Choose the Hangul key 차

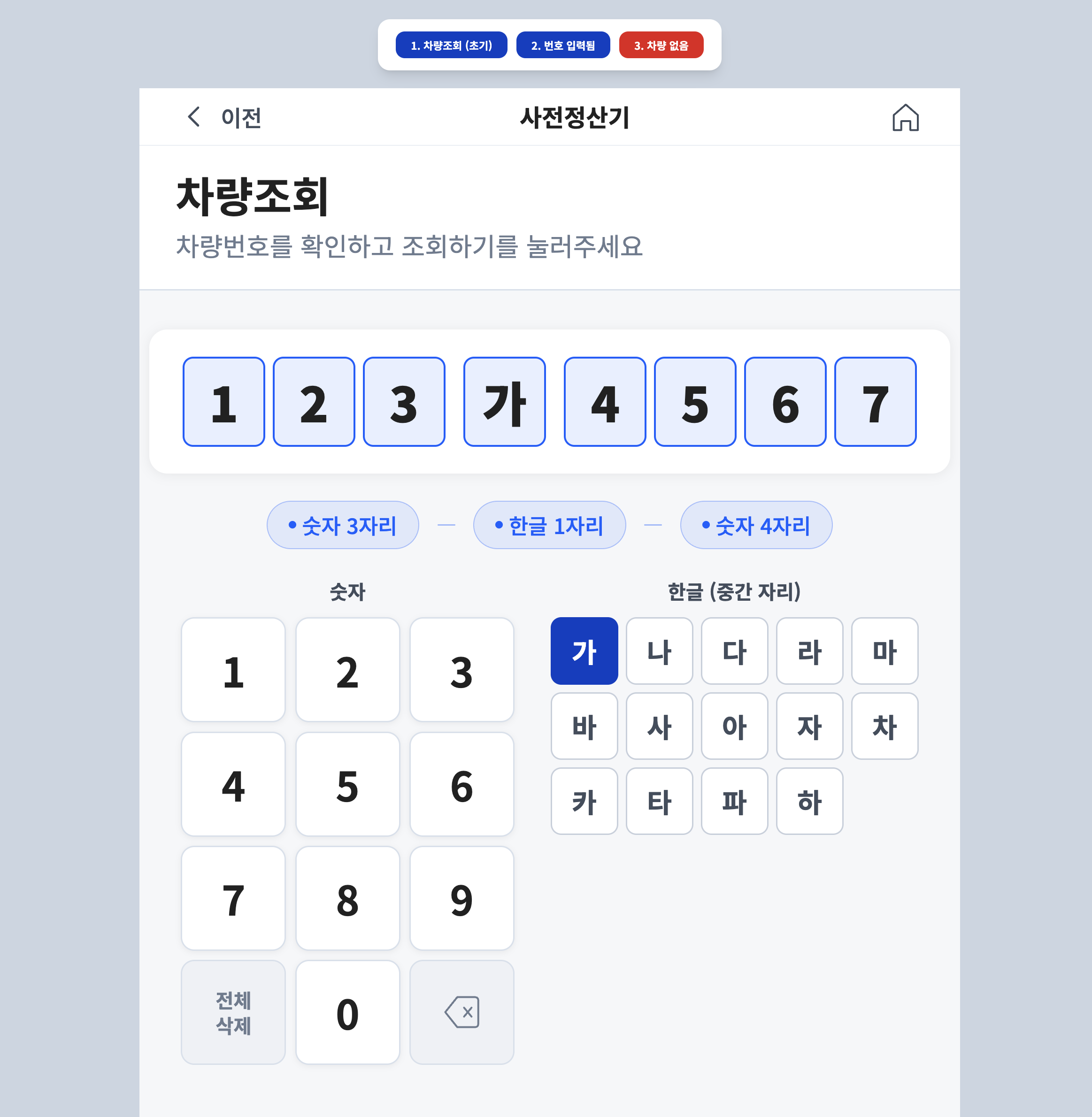(884, 726)
